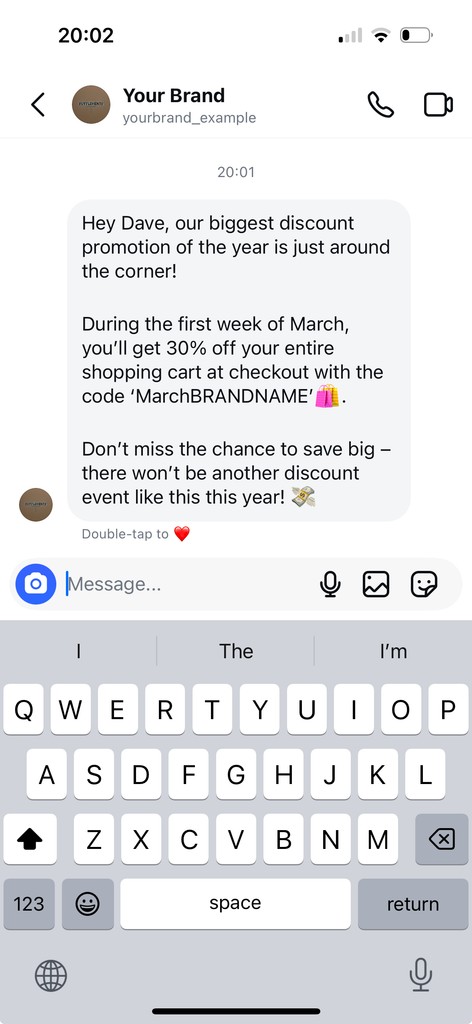Tap the keyboard backspace key
Screen dimensions: 472x1024
pos(442,839)
